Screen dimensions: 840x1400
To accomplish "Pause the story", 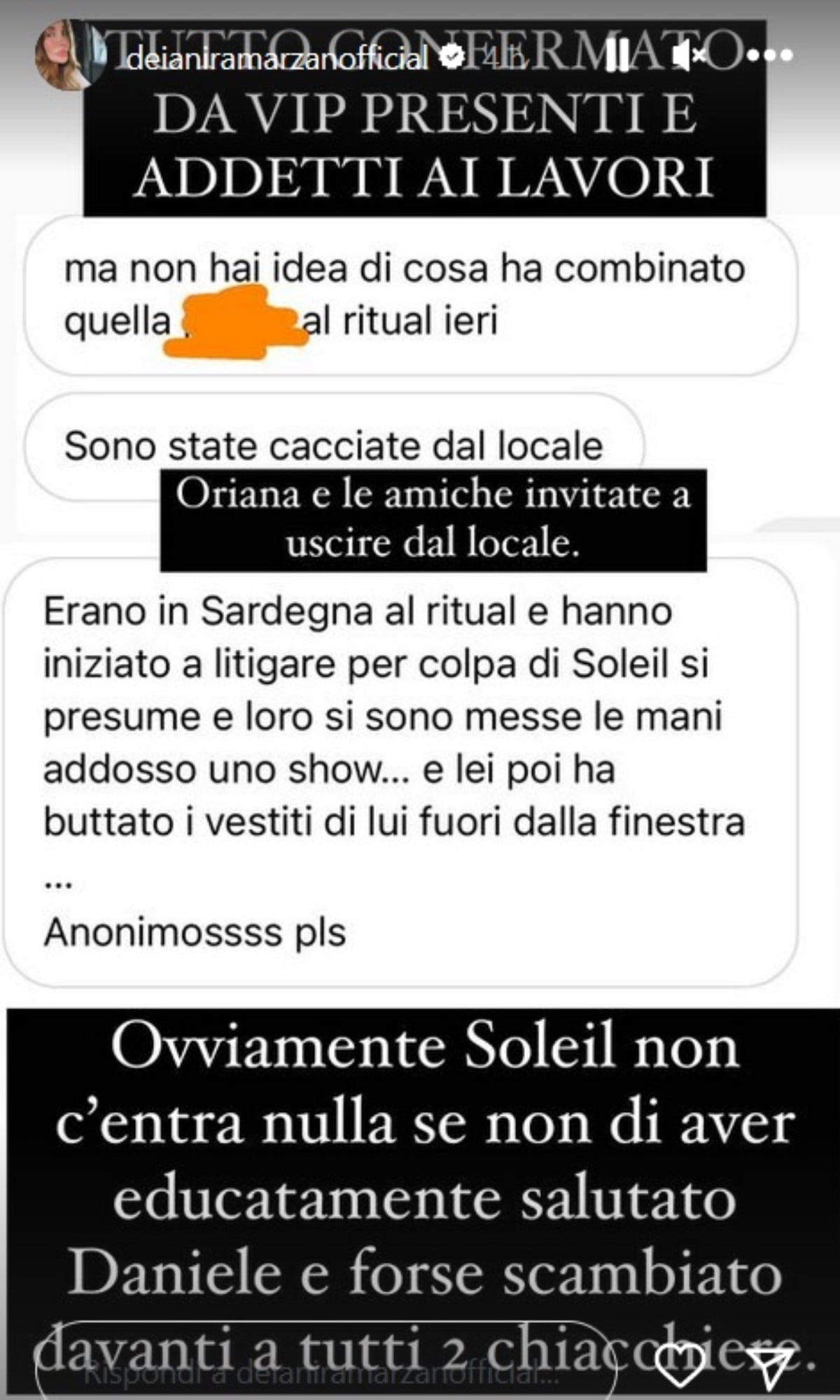I will (x=617, y=55).
